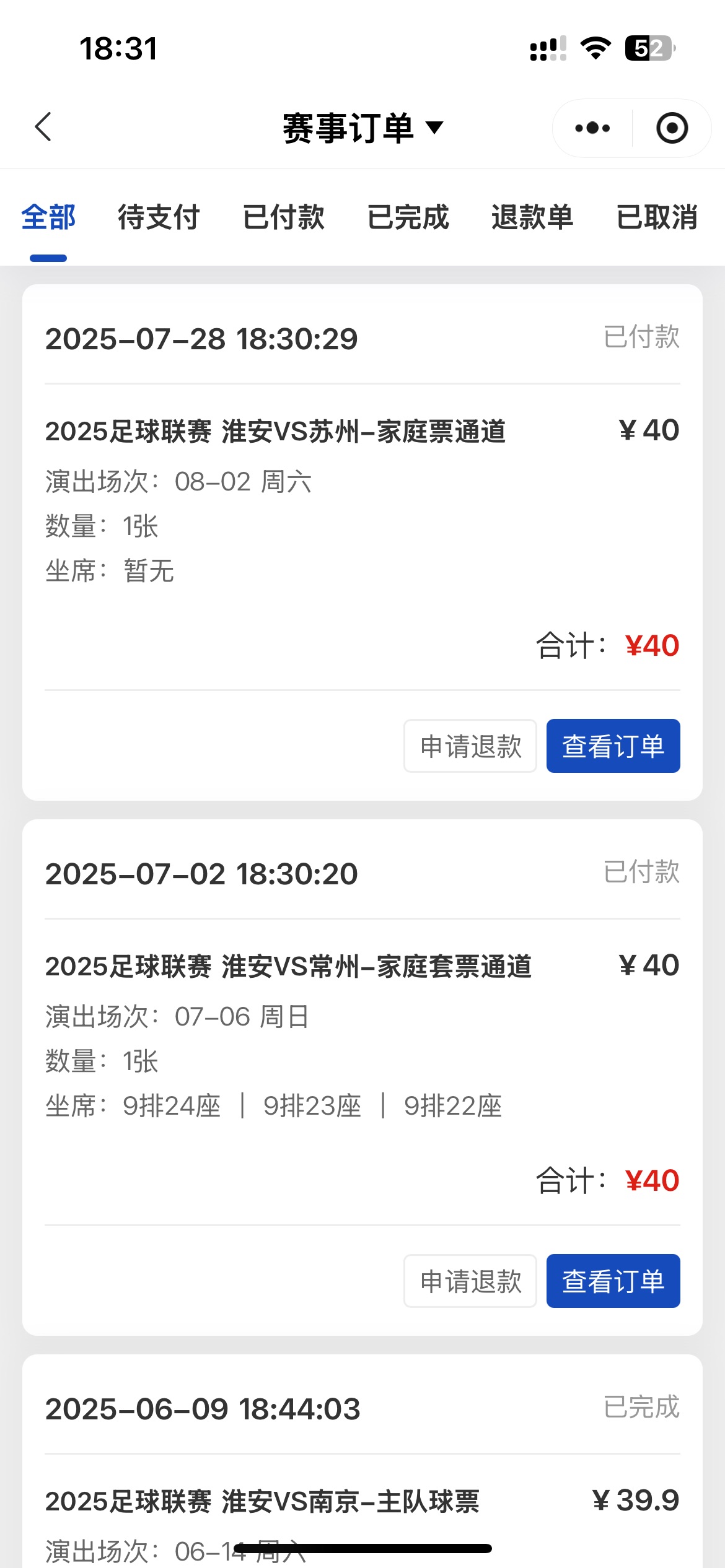Request refund for the 淮安VS常州 order
Viewport: 725px width, 1568px height.
470,1281
